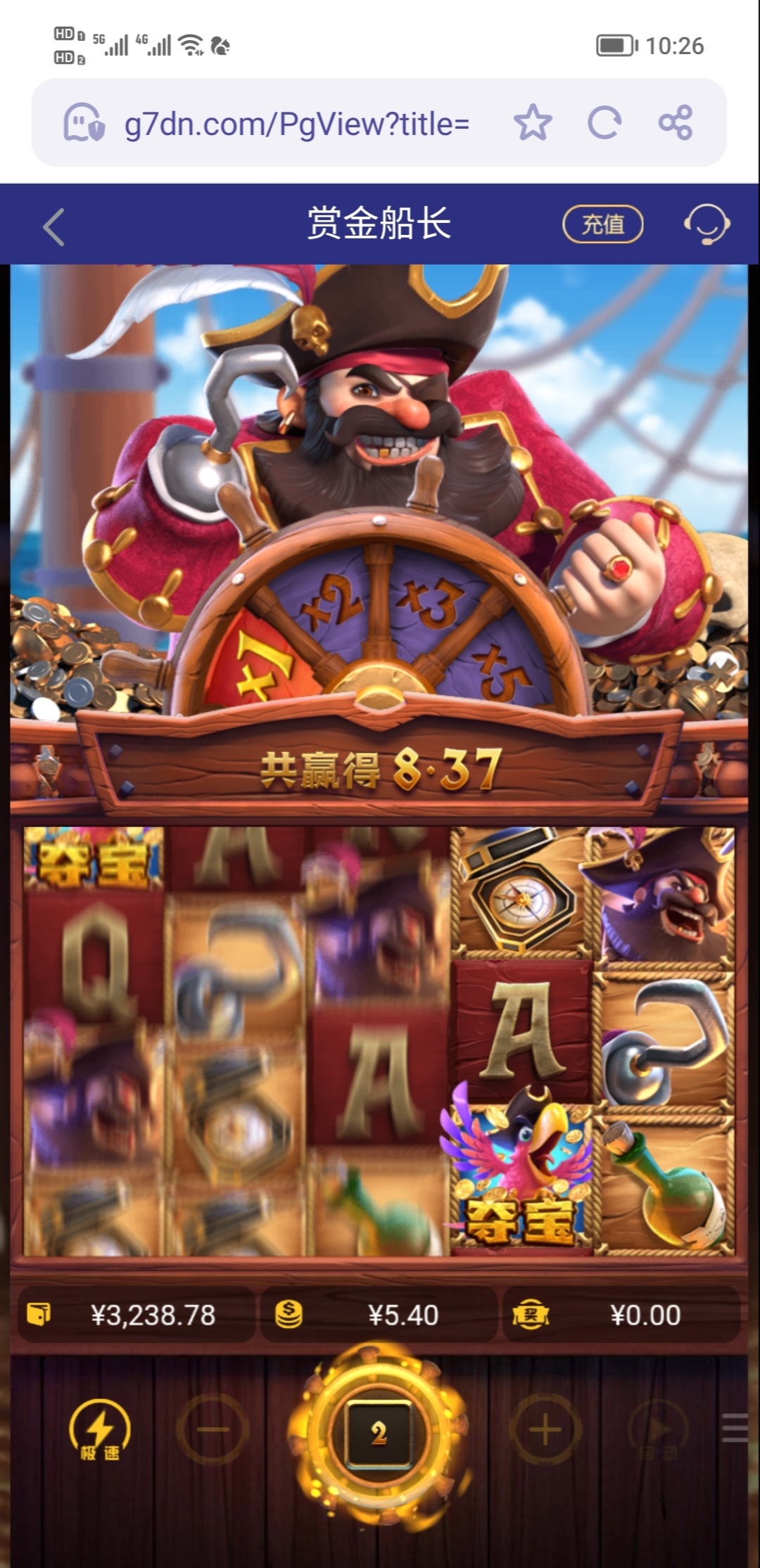Contact customer service via headset icon
Viewport: 760px width, 1568px height.
[706, 224]
